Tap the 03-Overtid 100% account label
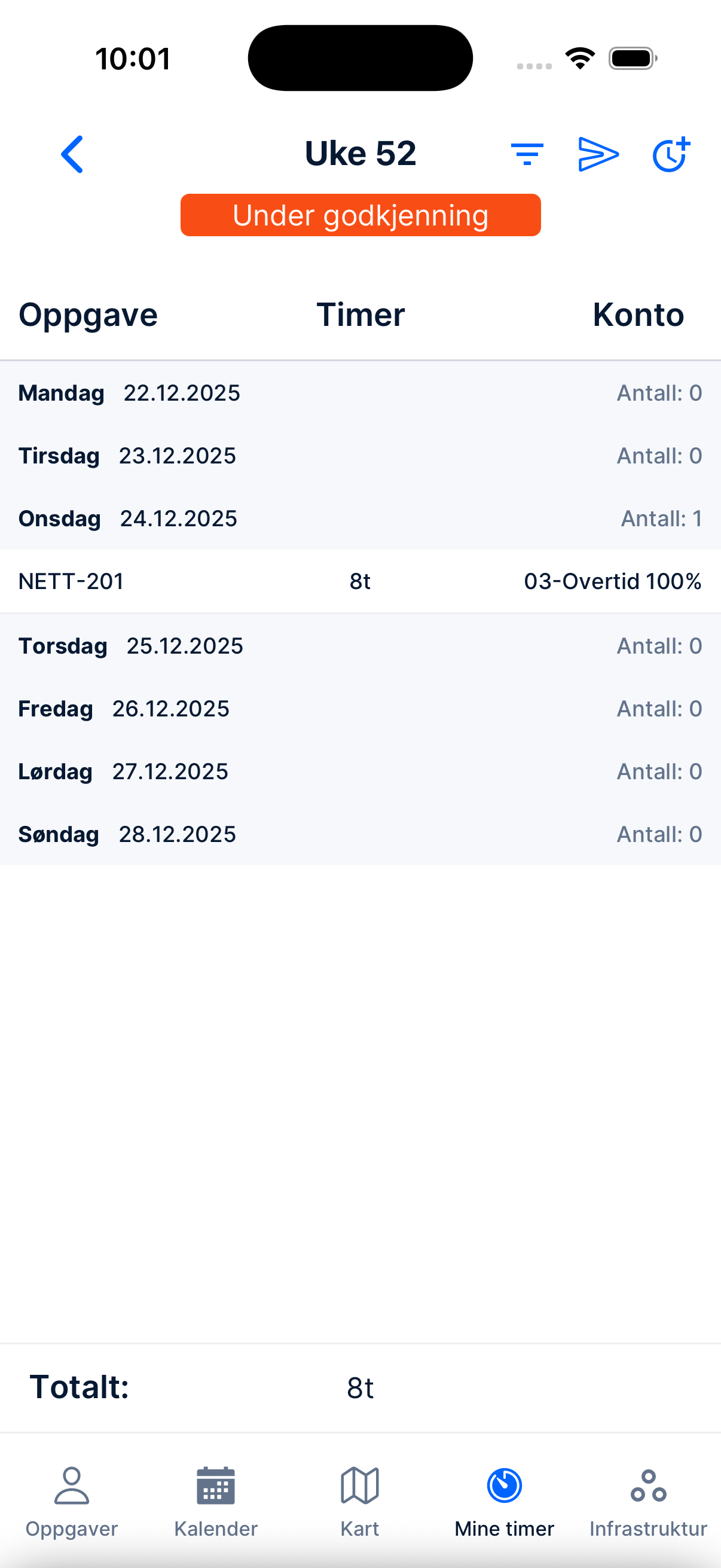Screen dimensions: 721x1568 (x=613, y=581)
